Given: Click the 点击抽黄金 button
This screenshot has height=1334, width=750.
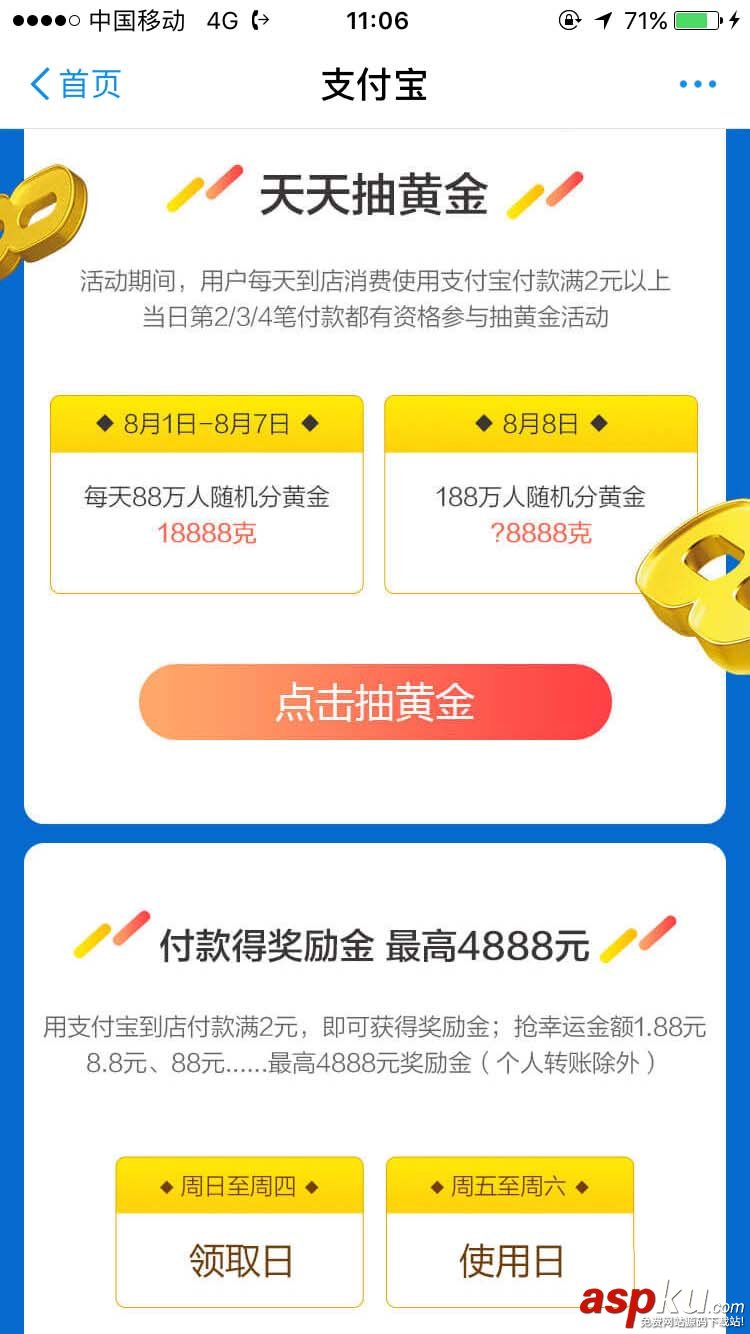Looking at the screenshot, I should pos(375,702).
